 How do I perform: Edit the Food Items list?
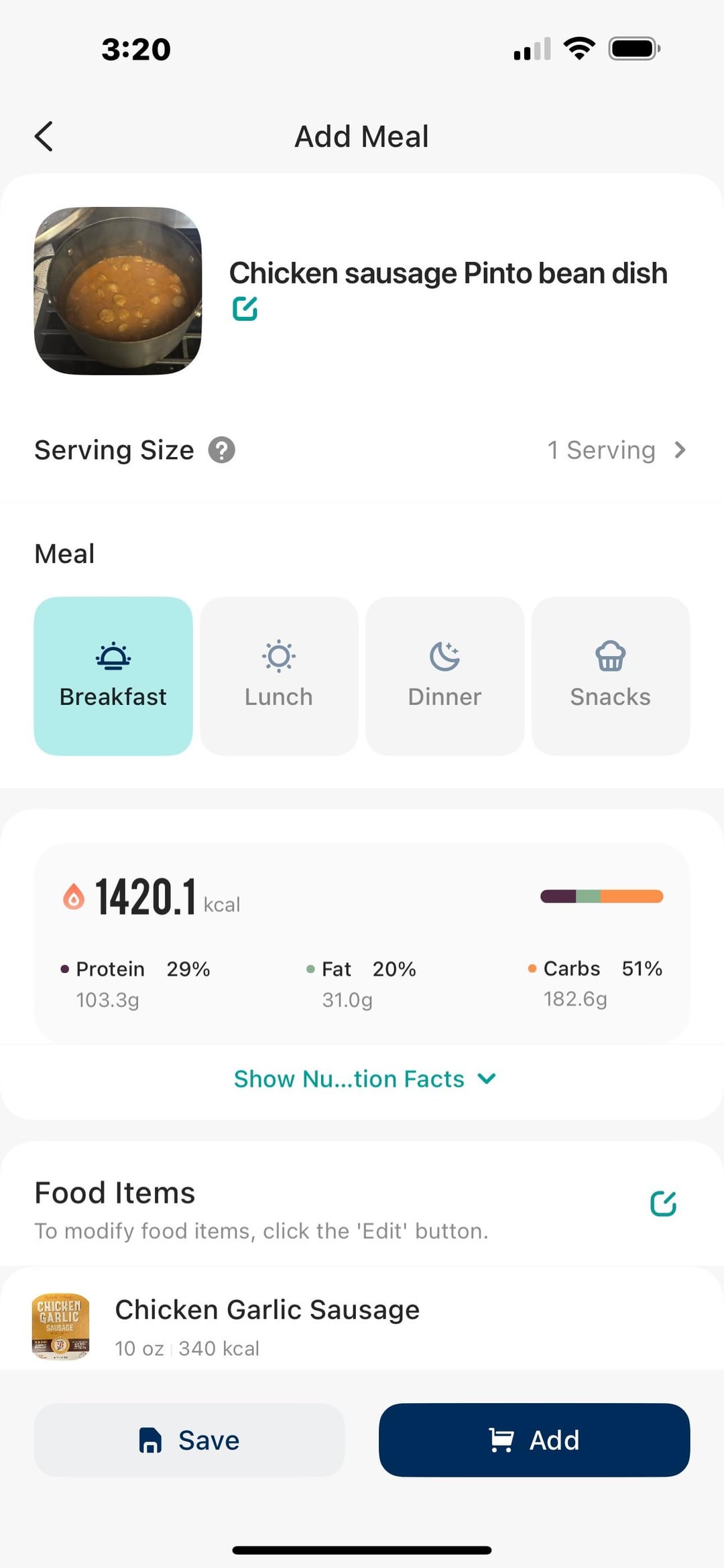pyautogui.click(x=663, y=1203)
